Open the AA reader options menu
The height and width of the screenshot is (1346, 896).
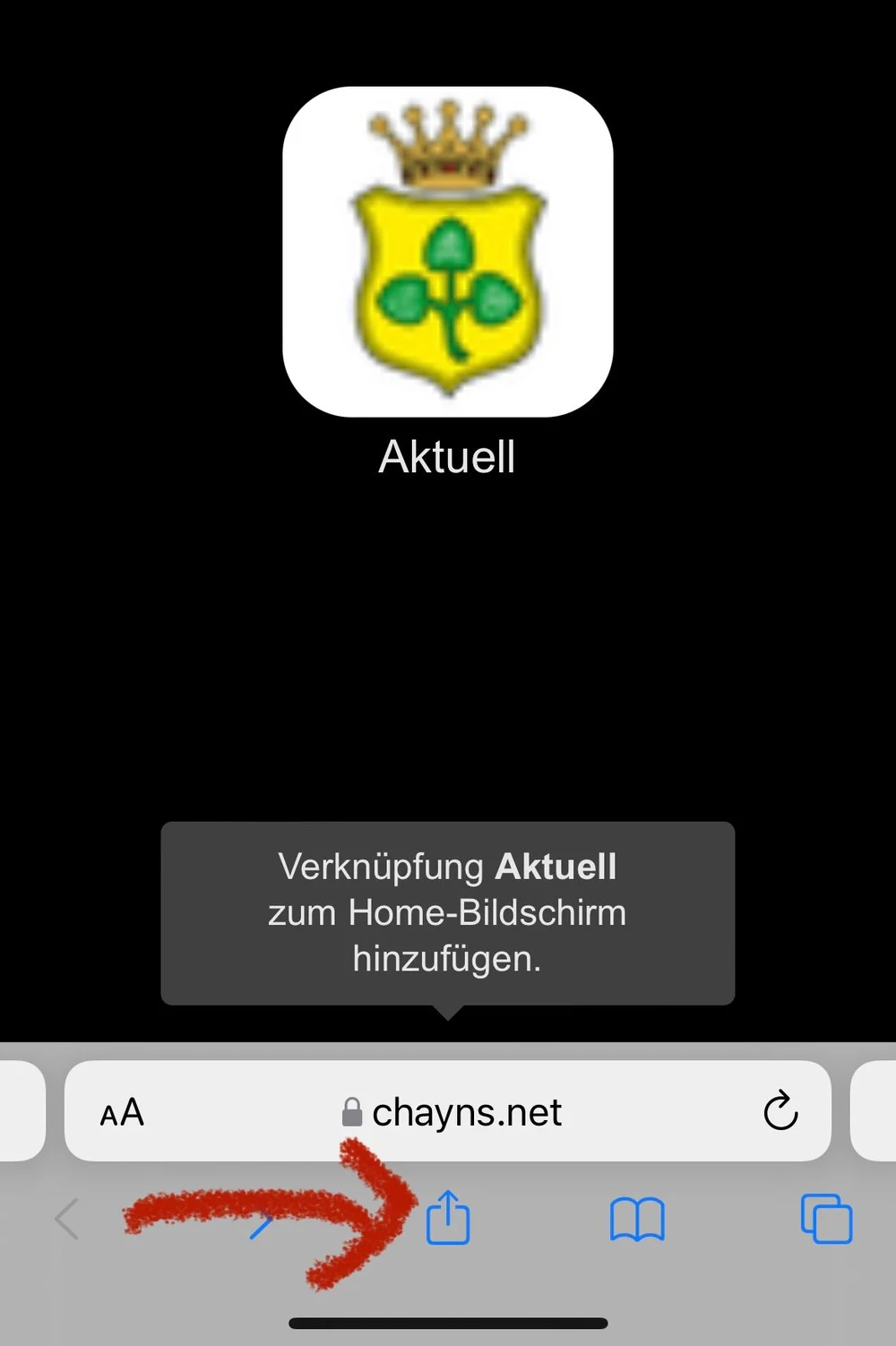(x=122, y=1113)
